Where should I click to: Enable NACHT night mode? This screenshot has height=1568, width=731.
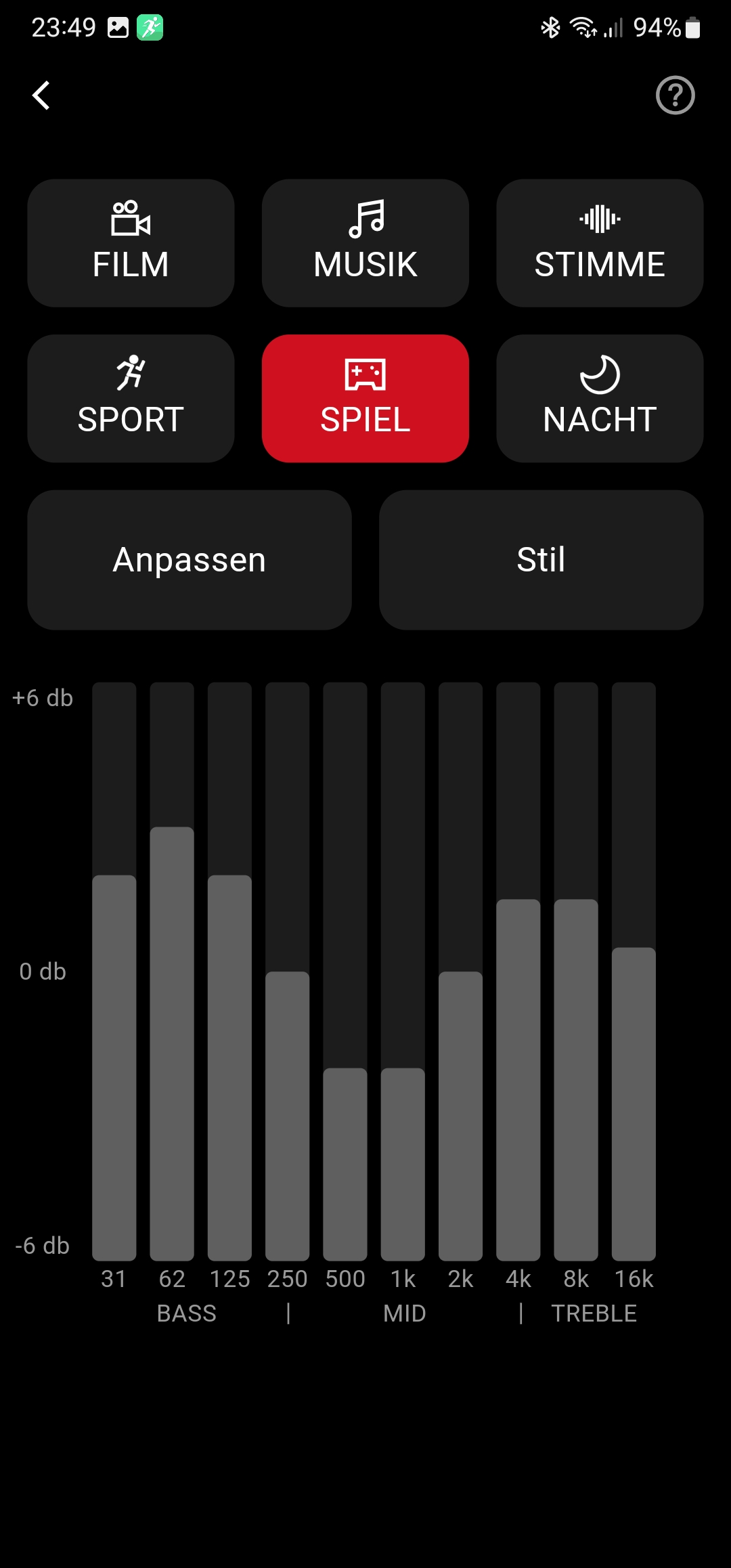pyautogui.click(x=600, y=398)
